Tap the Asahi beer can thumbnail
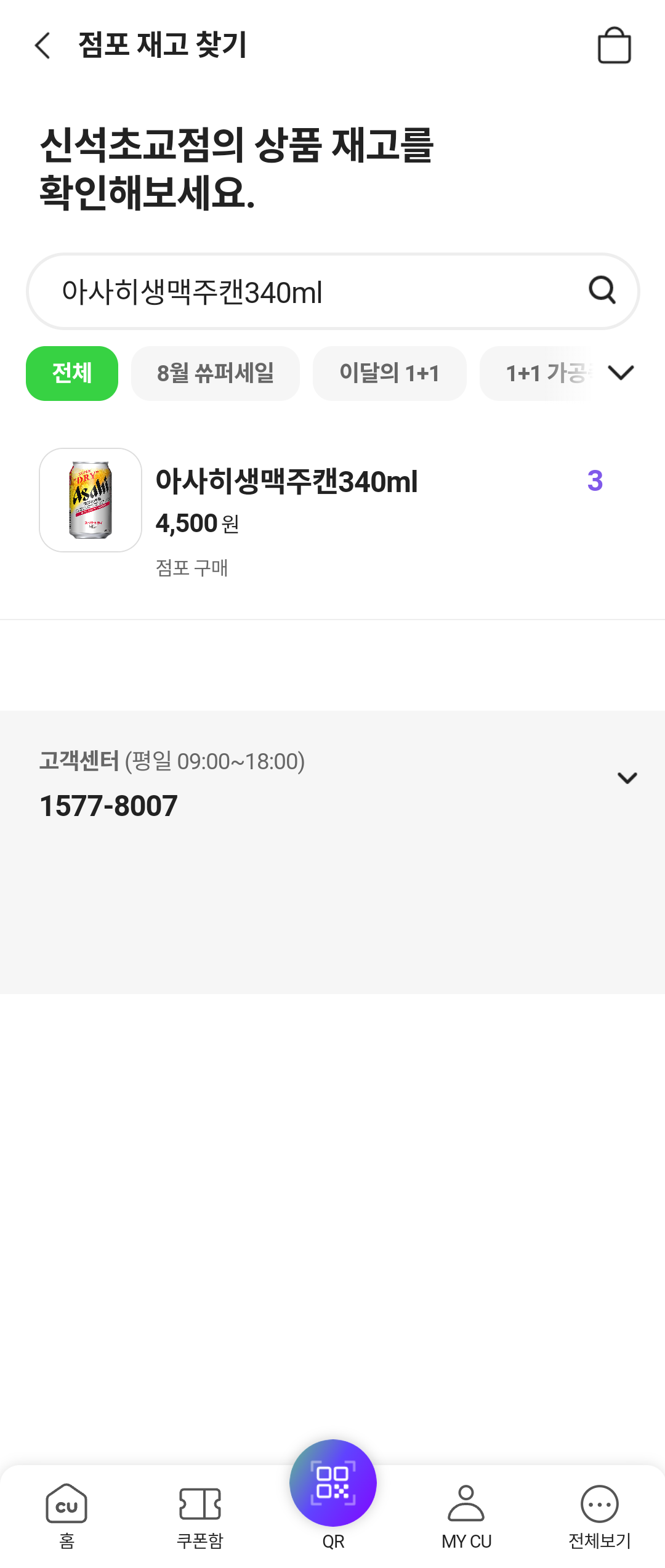 tap(89, 499)
